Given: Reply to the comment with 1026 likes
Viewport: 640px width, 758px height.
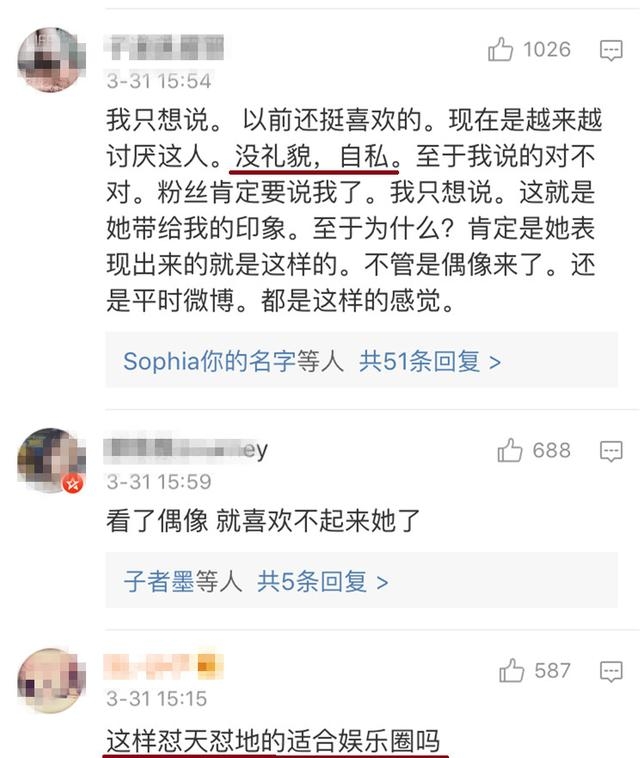Looking at the screenshot, I should (x=611, y=50).
